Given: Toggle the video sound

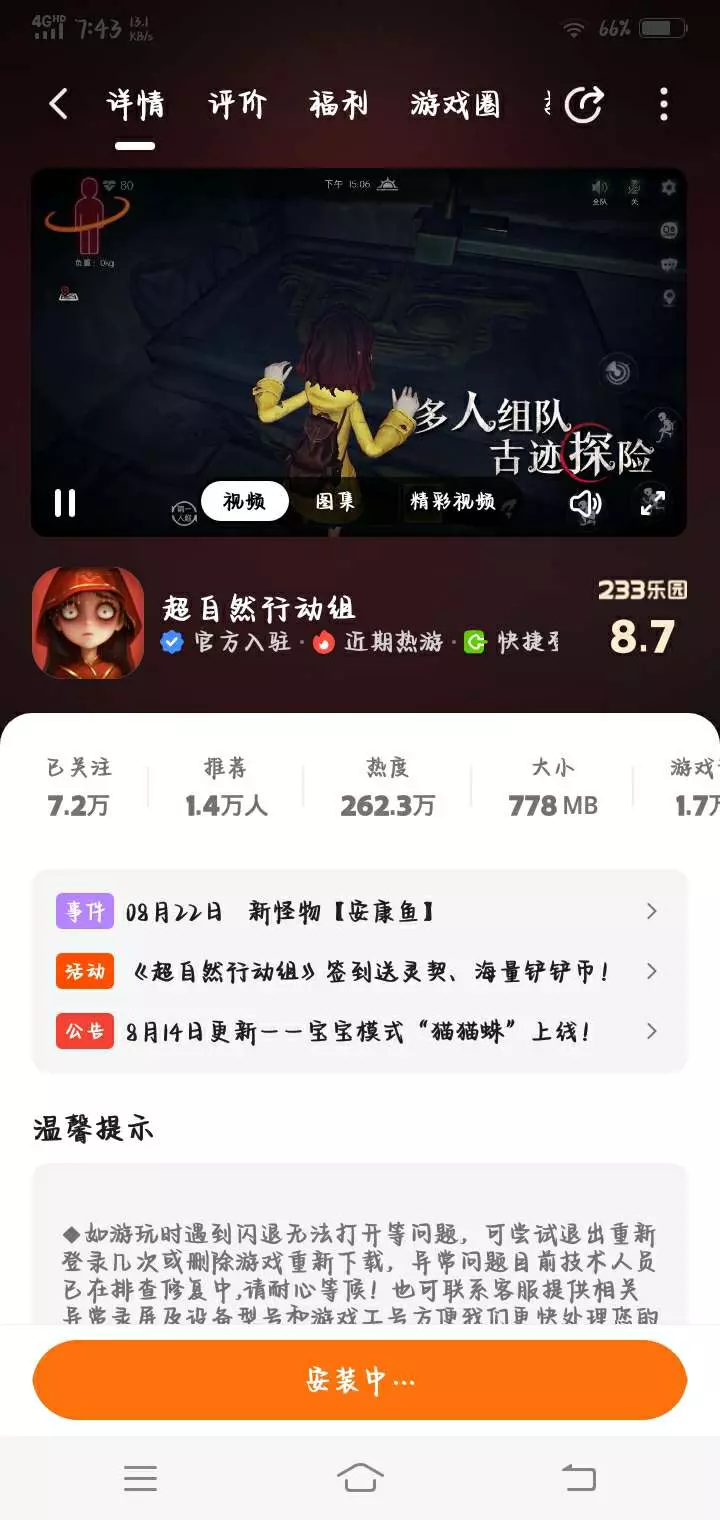Looking at the screenshot, I should (x=585, y=503).
